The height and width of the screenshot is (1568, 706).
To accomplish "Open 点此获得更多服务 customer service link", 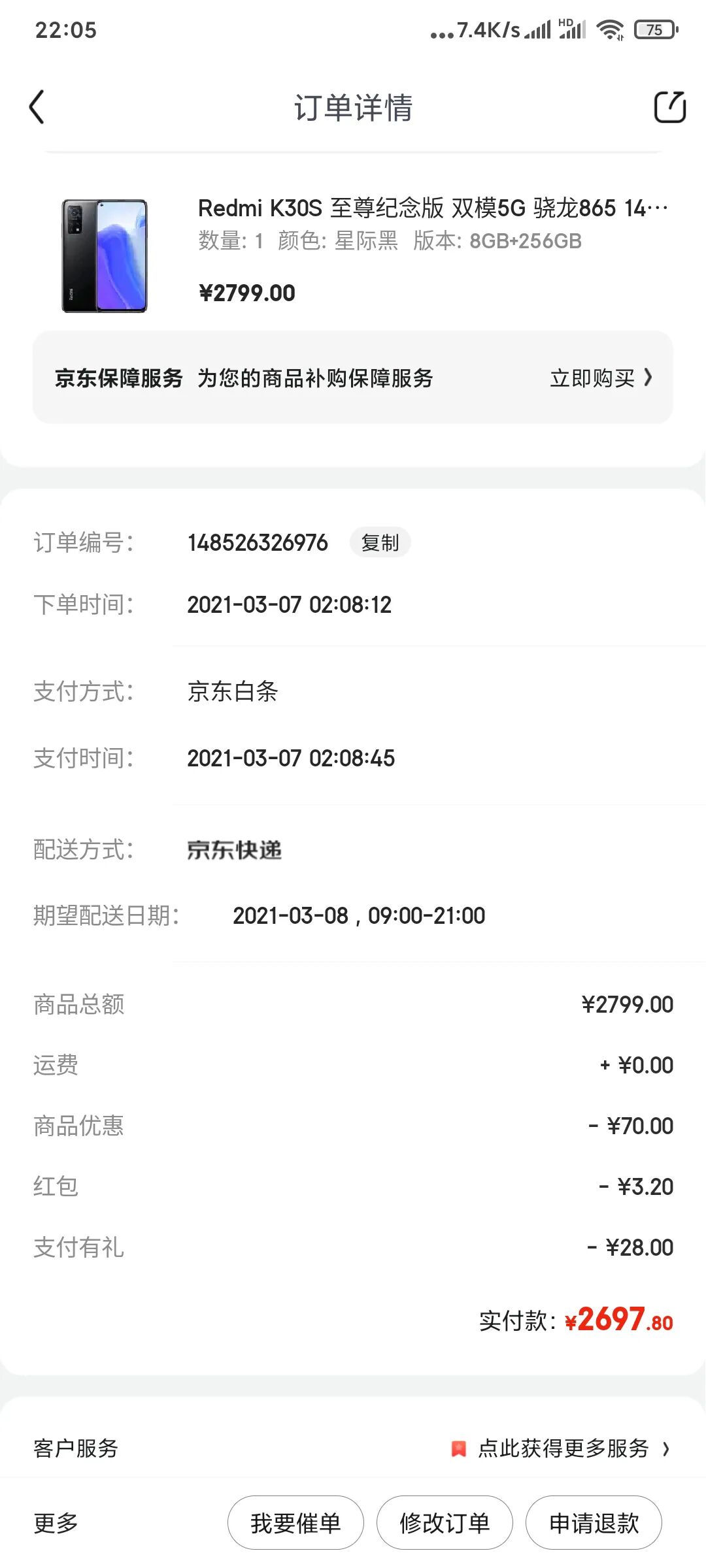I will coord(562,1448).
